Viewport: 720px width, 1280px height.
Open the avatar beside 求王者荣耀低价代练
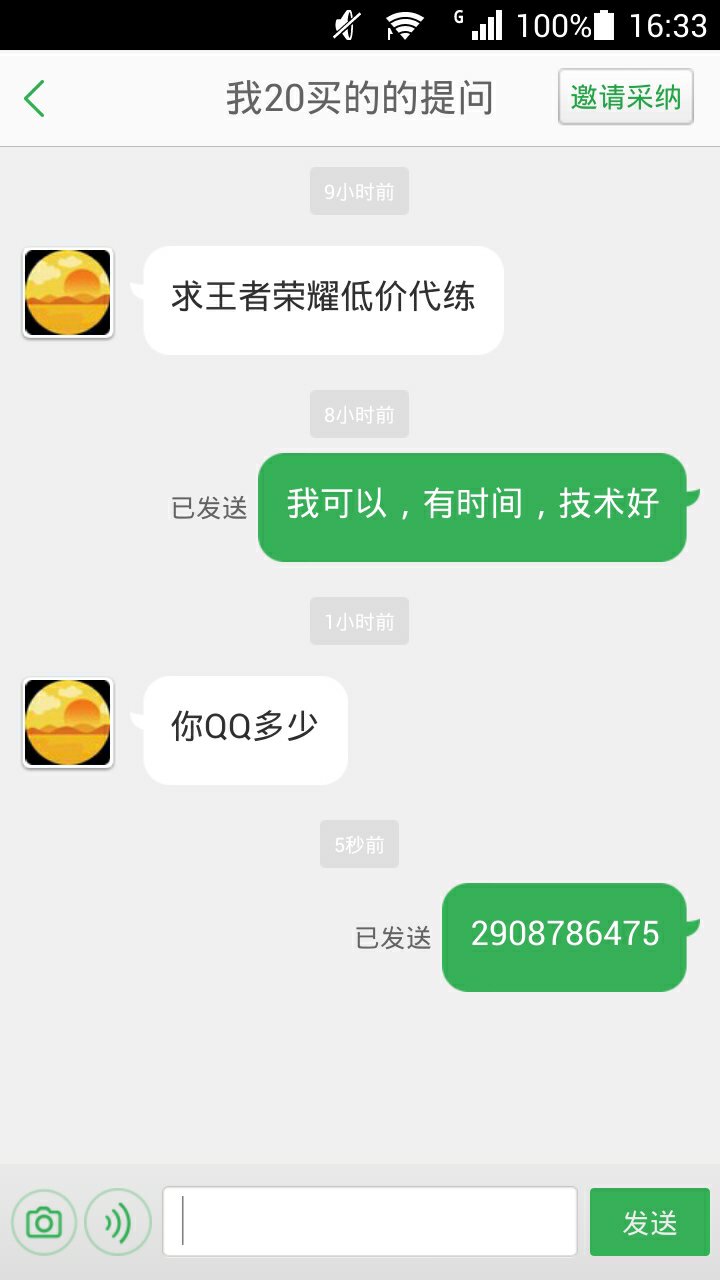click(x=68, y=293)
